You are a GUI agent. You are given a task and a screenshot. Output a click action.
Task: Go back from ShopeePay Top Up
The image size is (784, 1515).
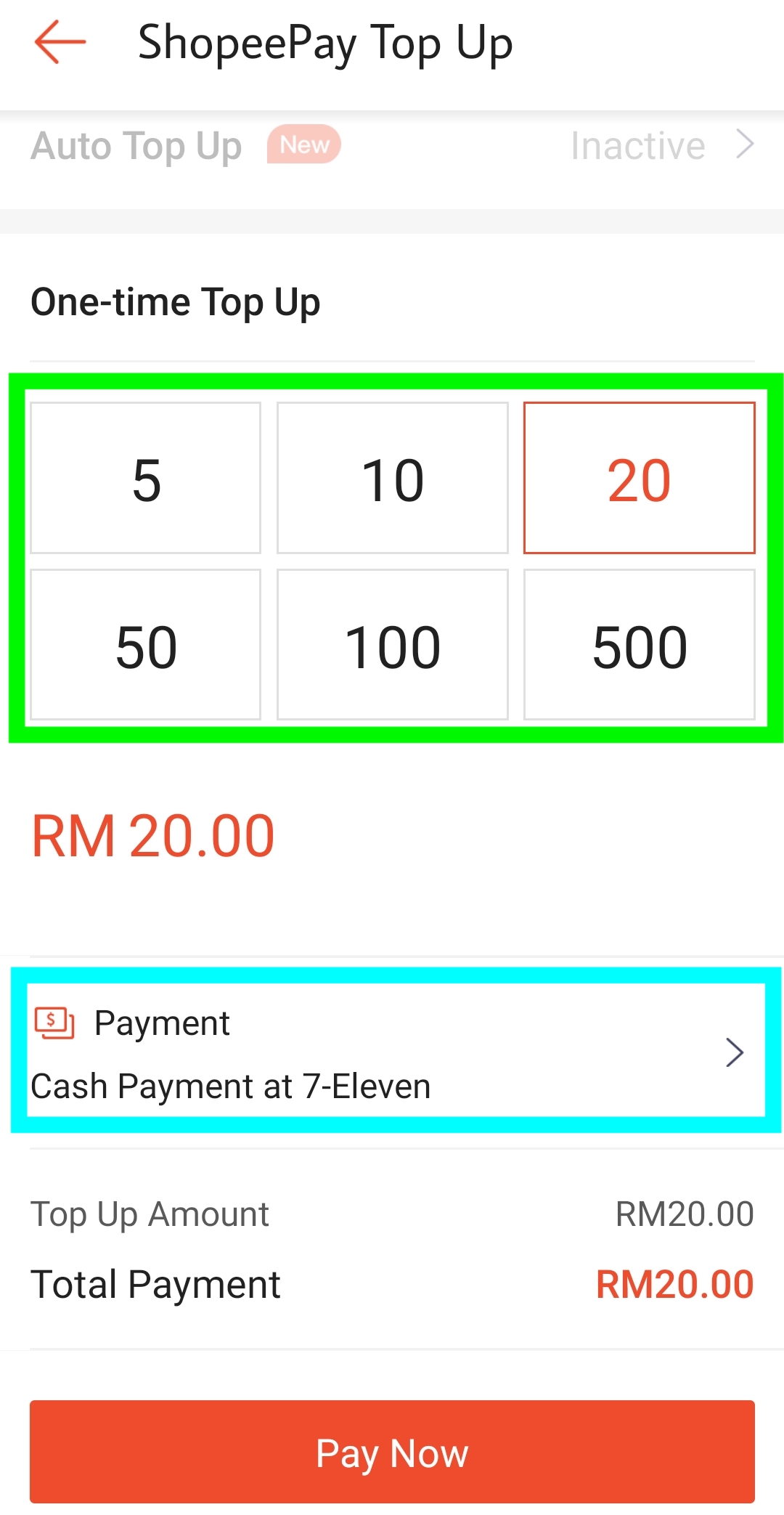60,42
